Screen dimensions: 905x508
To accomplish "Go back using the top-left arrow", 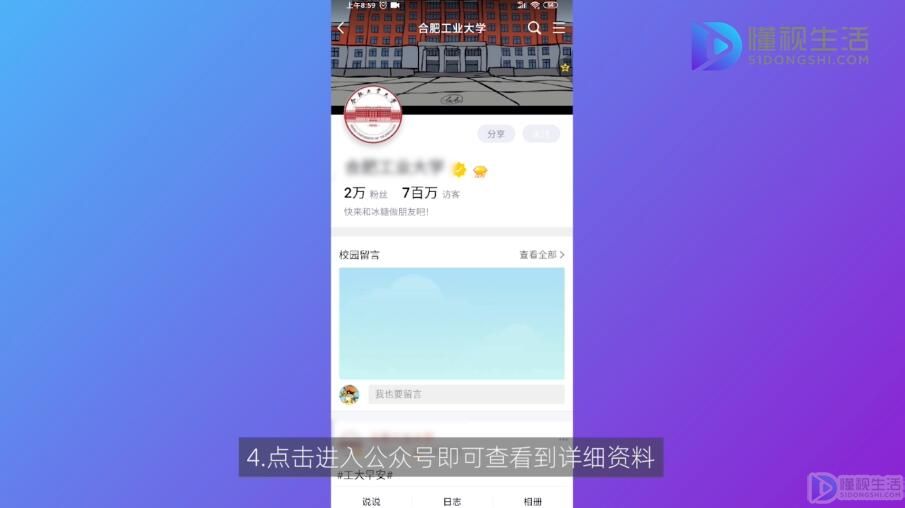I will click(341, 28).
